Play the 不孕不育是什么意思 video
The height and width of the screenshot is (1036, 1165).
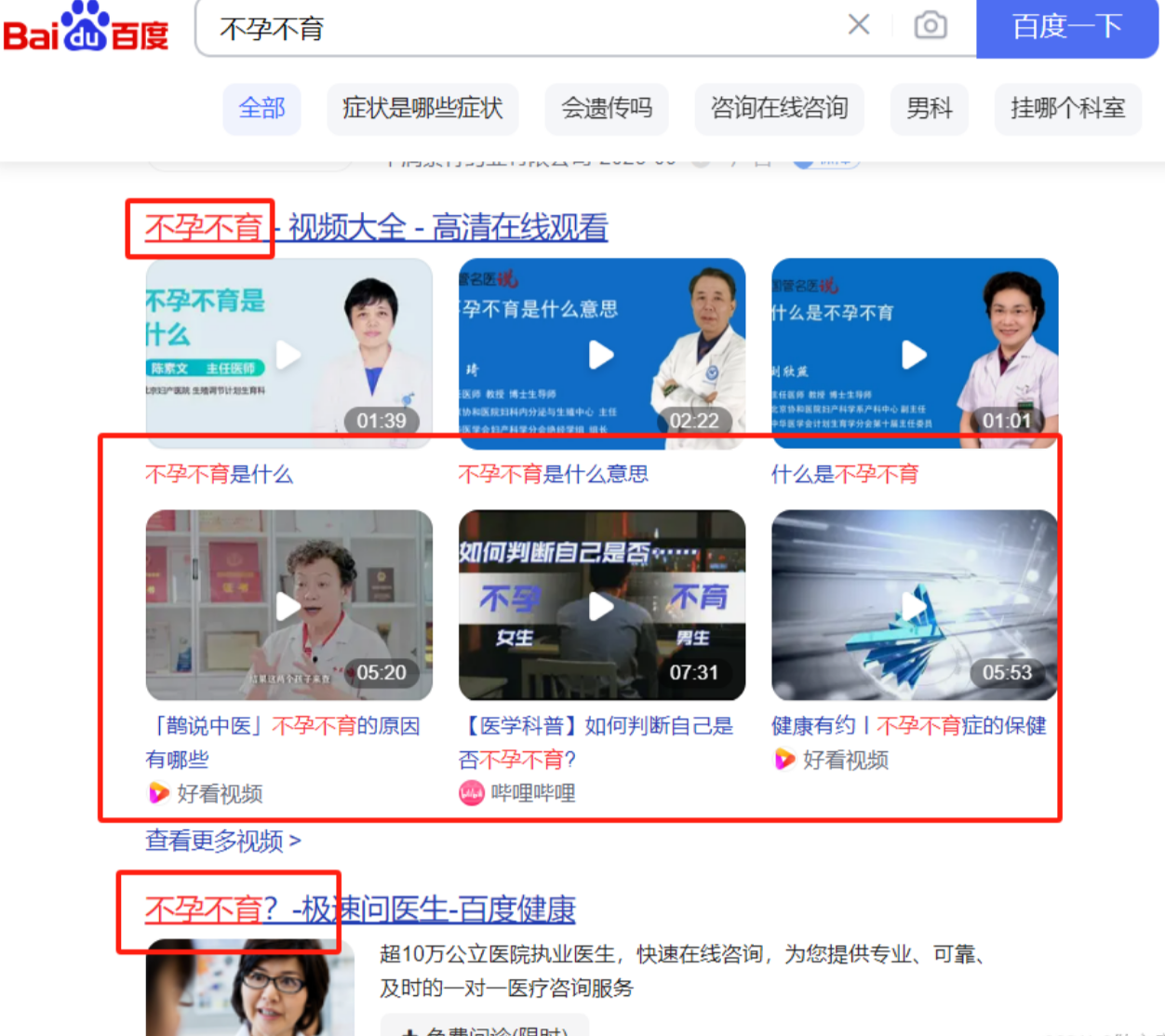click(x=601, y=354)
